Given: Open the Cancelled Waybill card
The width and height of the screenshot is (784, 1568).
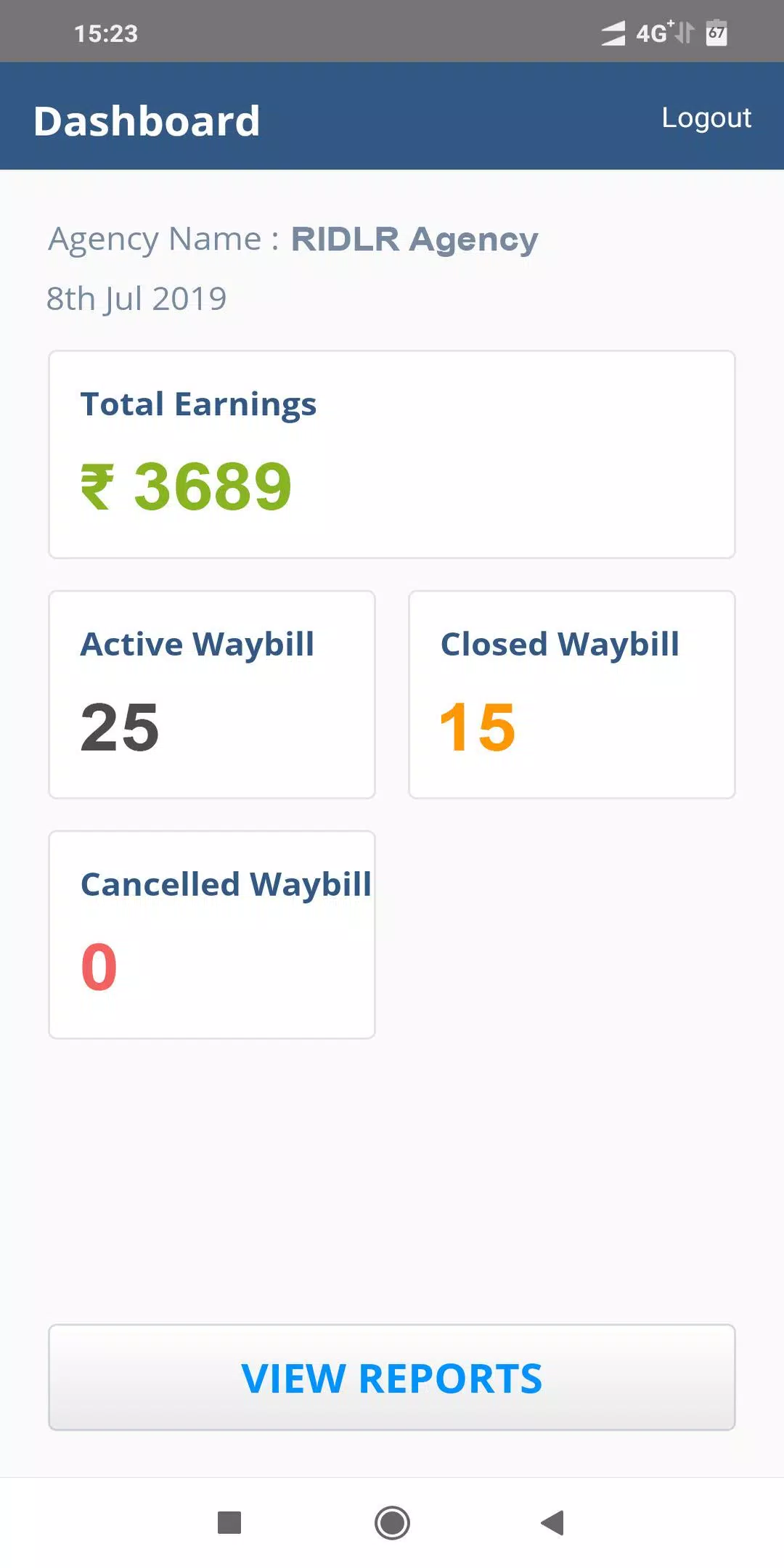Looking at the screenshot, I should point(212,935).
